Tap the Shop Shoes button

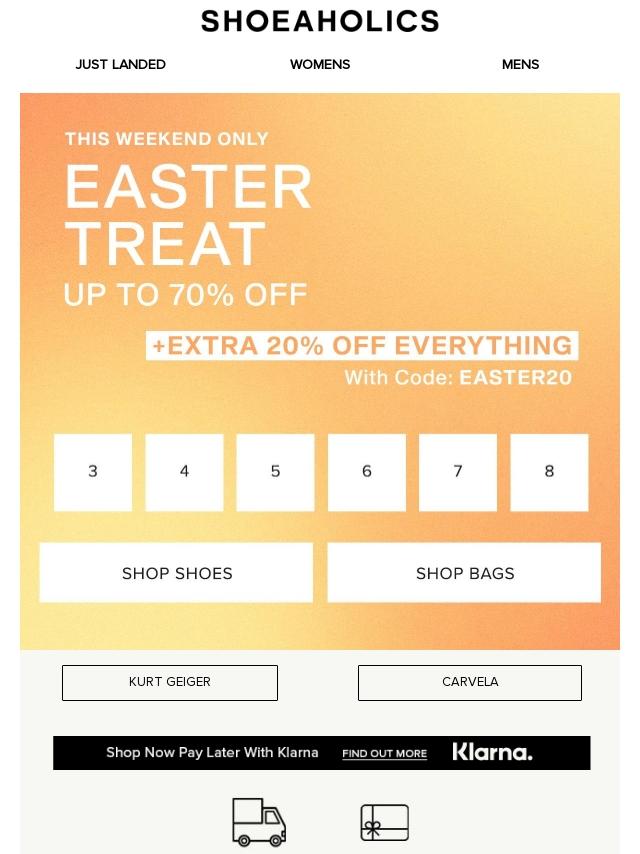click(176, 573)
